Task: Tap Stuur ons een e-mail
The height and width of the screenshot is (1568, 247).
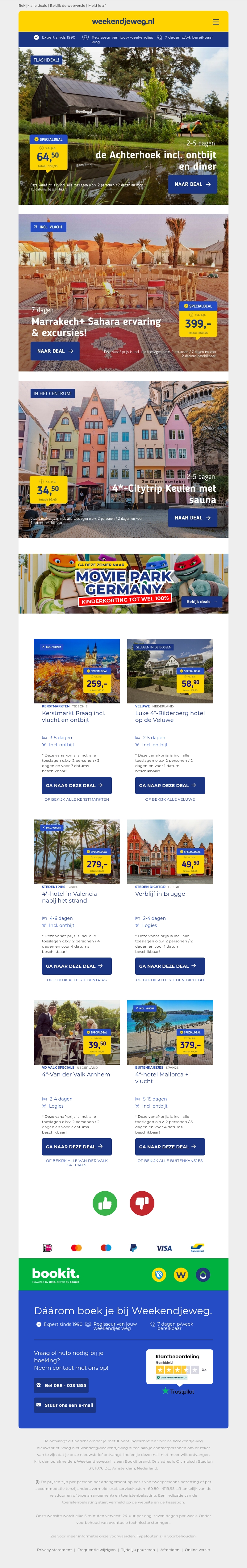Action: (65, 1406)
